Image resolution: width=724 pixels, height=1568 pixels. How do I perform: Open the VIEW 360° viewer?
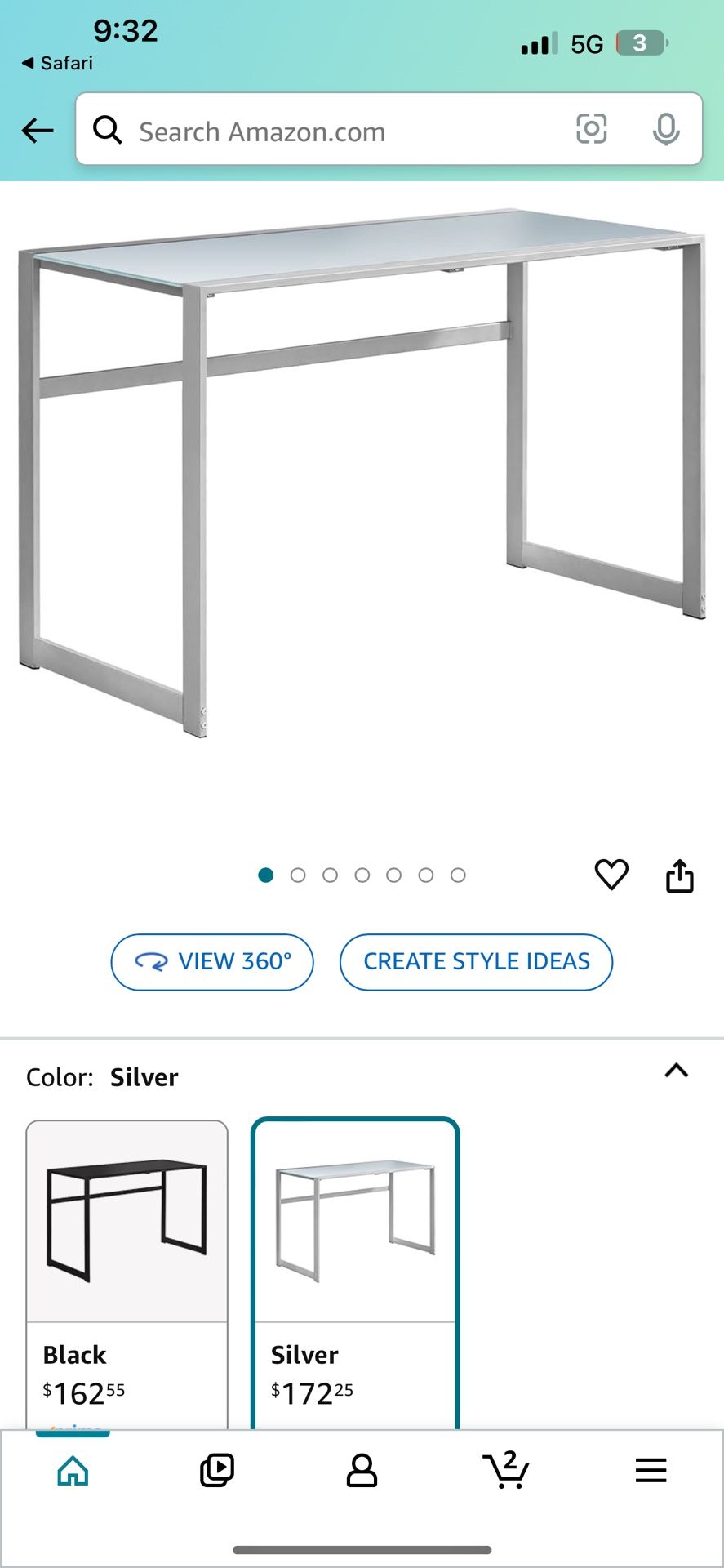point(212,961)
